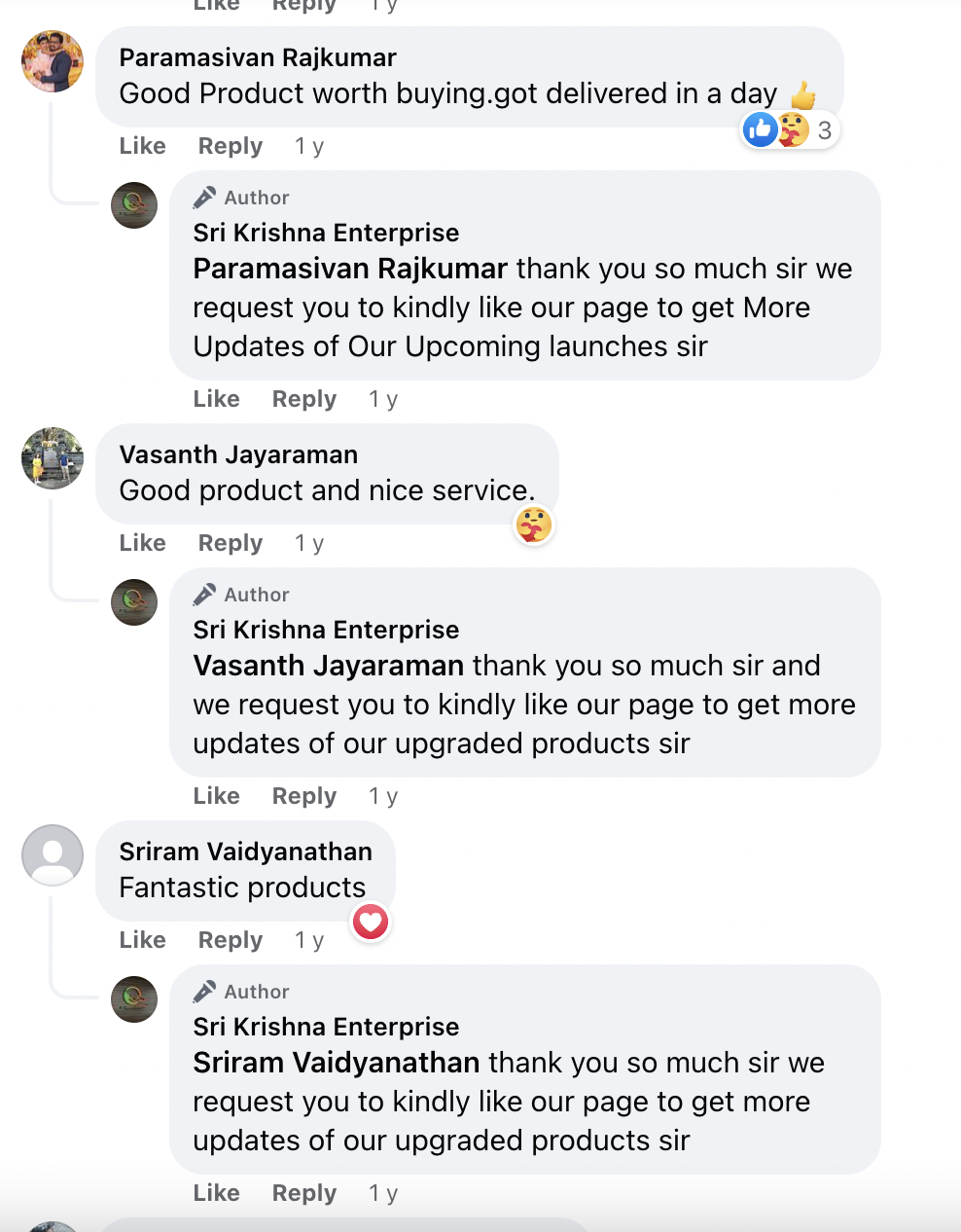Like Sri Krishna Enterprise's reply to Sriram
Screen dimensions: 961x1232
click(216, 1193)
